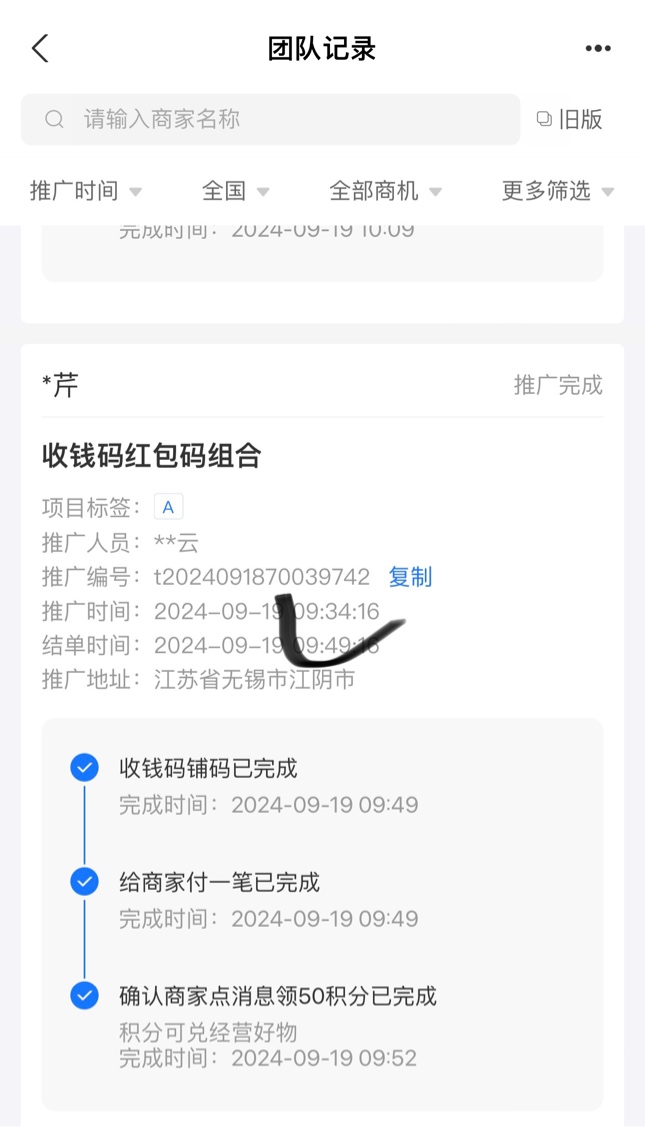Open the three-dot overflow menu
645x1127 pixels.
point(598,48)
